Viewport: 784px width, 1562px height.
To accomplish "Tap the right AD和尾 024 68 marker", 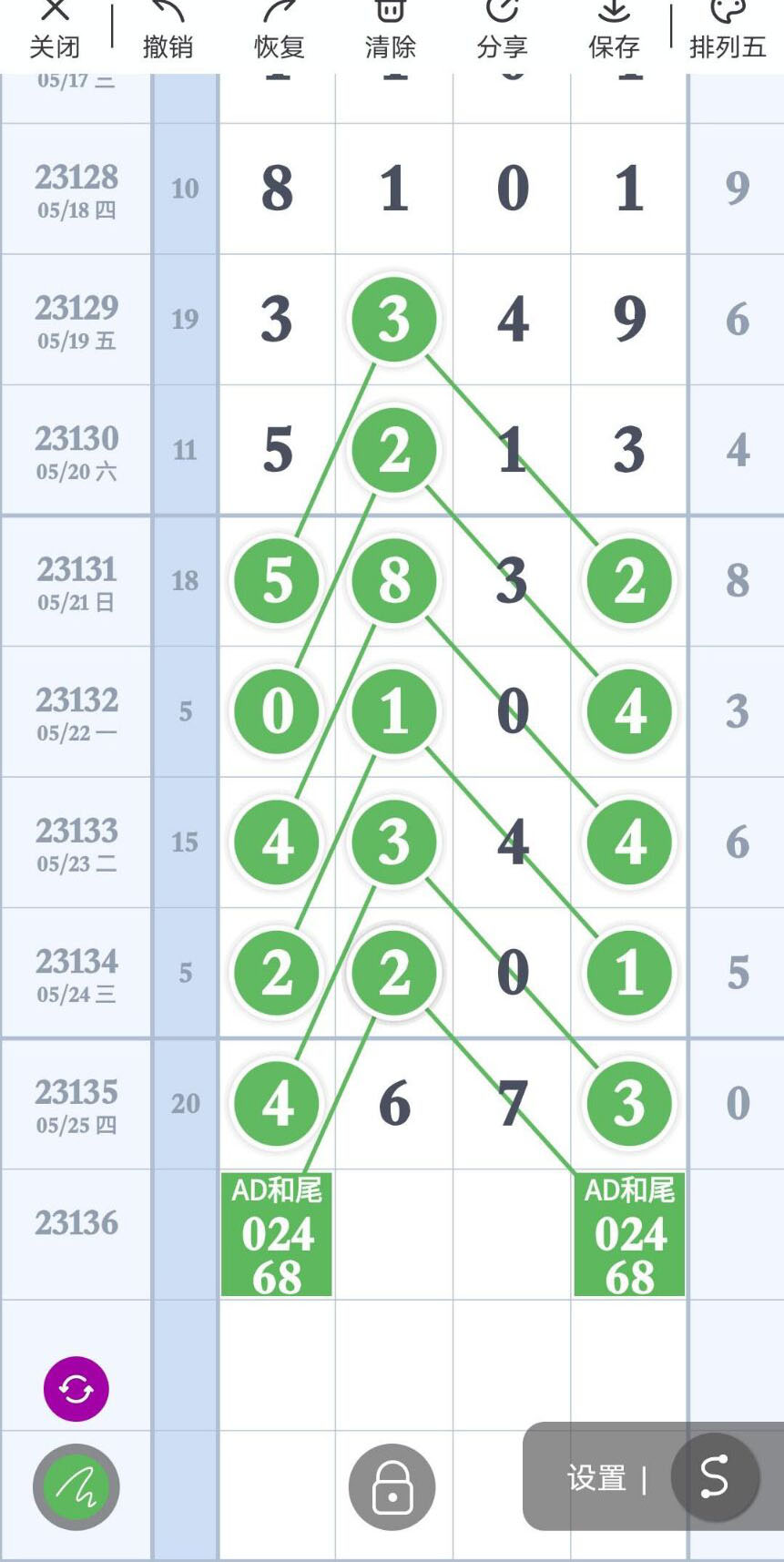I will pos(628,1233).
